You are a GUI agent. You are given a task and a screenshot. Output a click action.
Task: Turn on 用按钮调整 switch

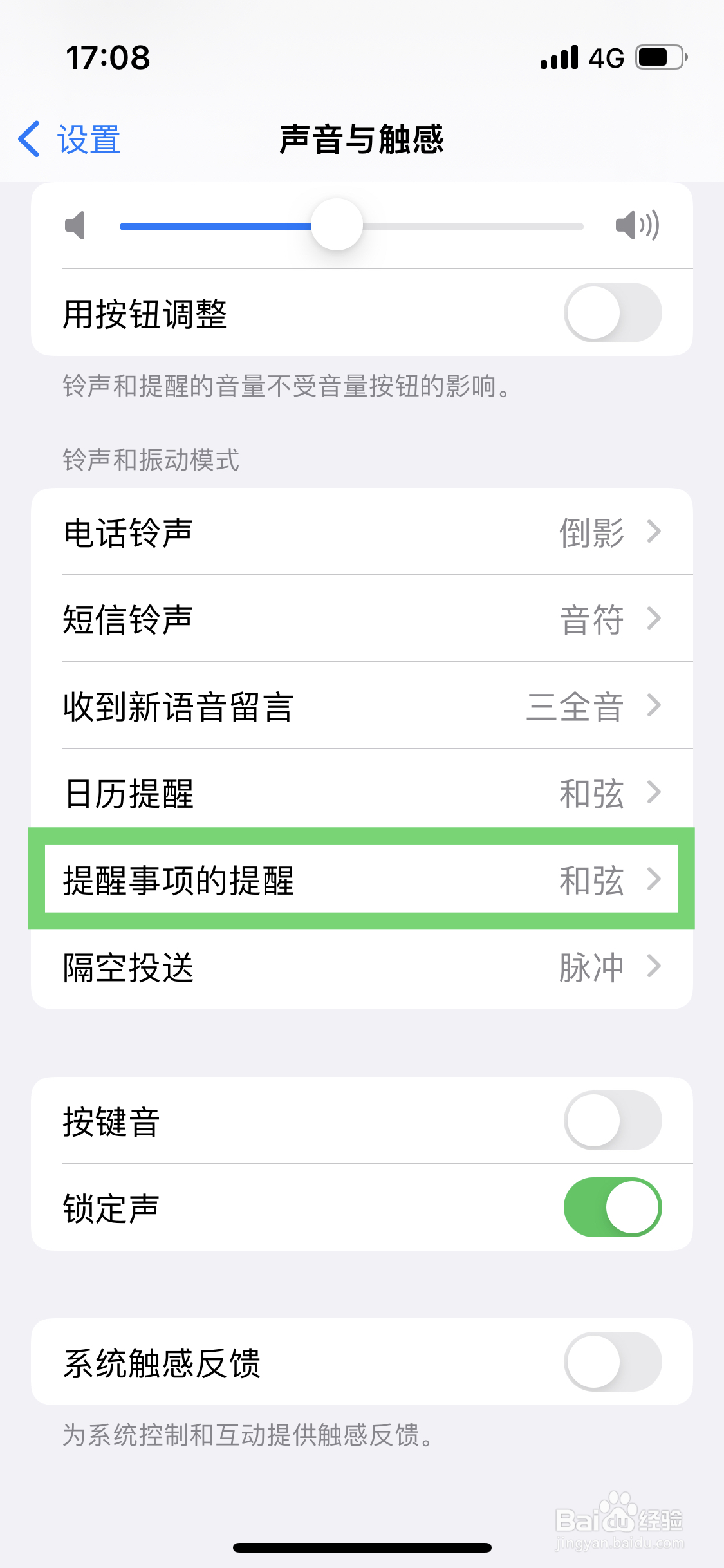point(614,312)
